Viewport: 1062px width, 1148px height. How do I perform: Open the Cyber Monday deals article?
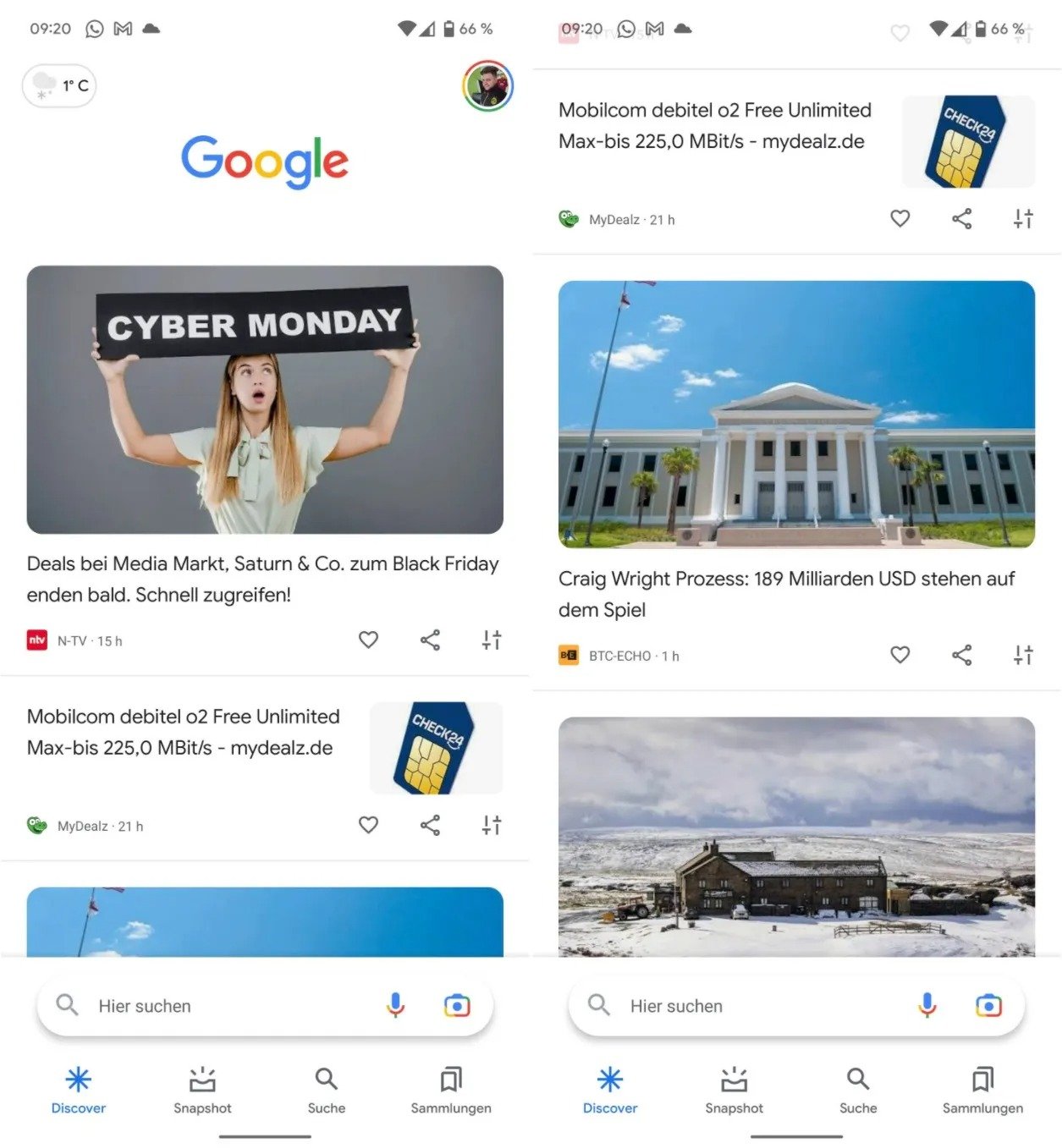pyautogui.click(x=265, y=399)
